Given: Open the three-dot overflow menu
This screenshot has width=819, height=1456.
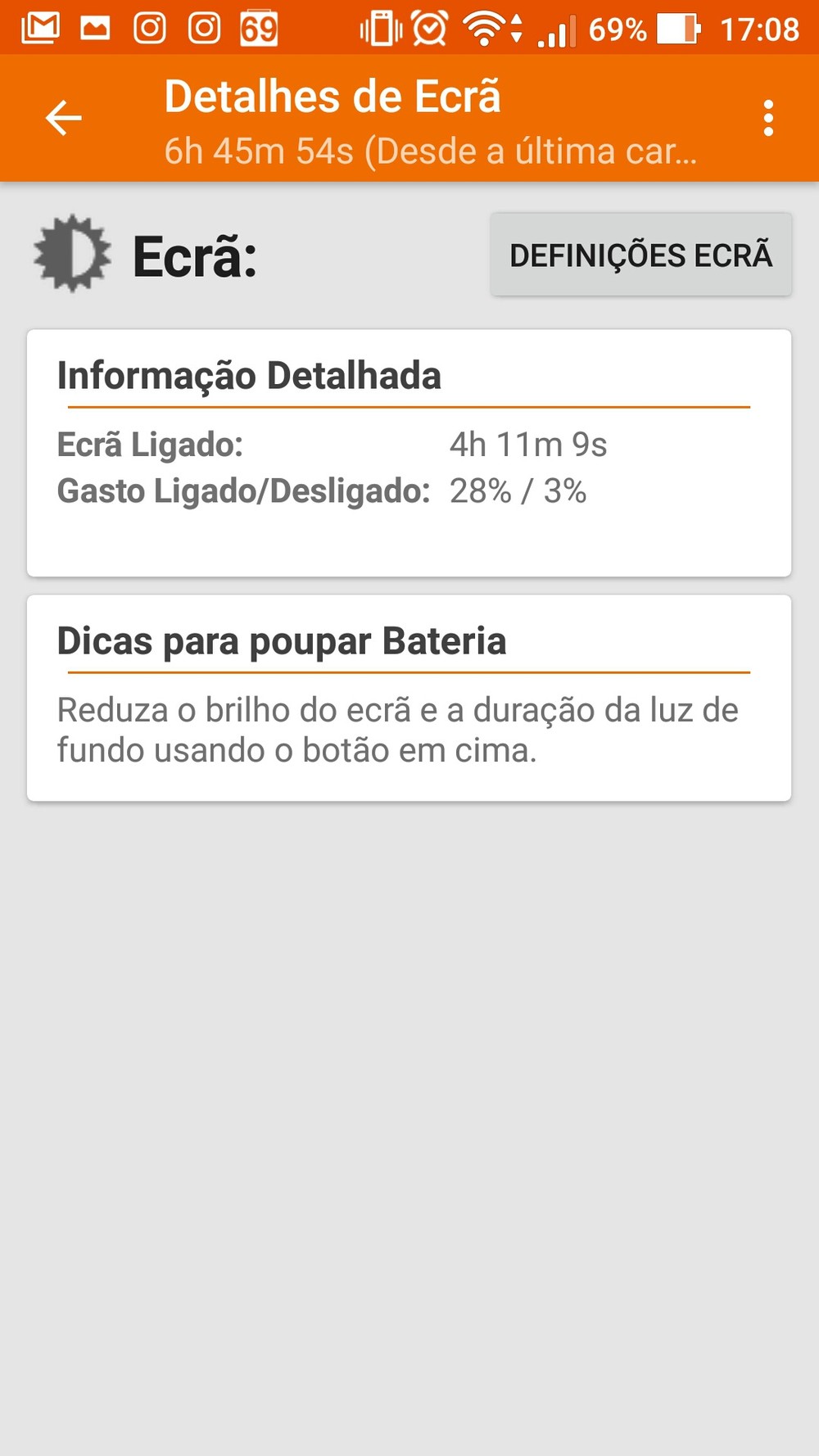Looking at the screenshot, I should coord(767,119).
